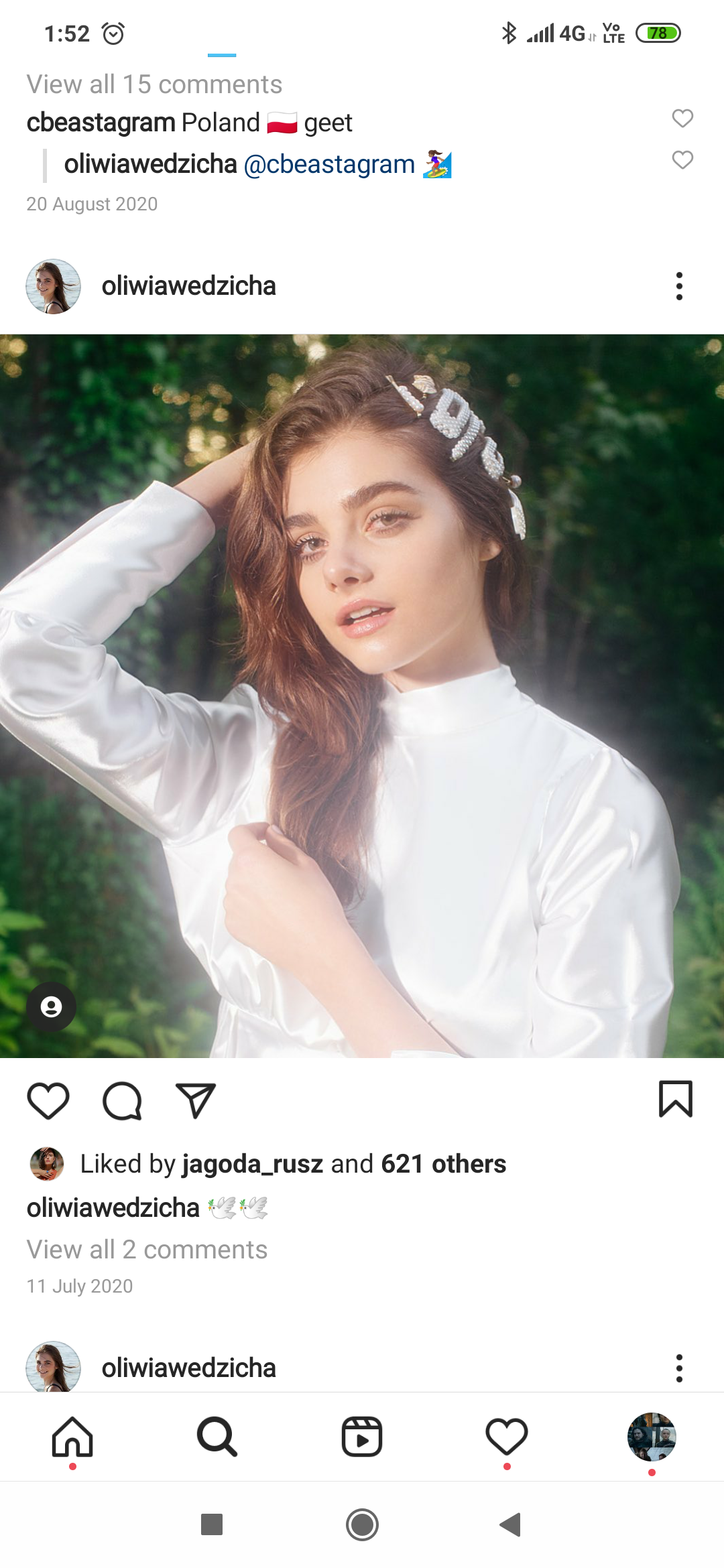Go to the Home feed tab

(72, 1437)
